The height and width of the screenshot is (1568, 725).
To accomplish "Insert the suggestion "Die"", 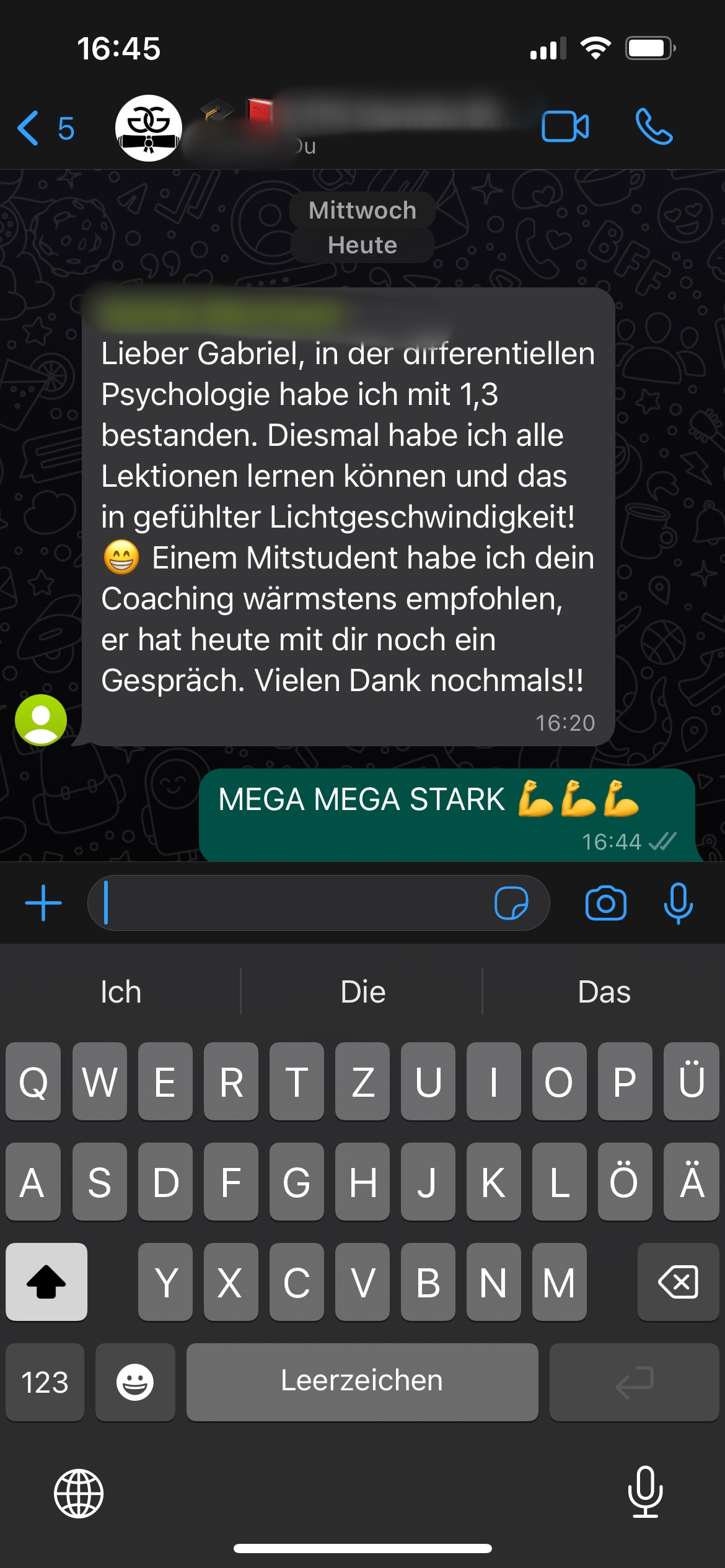I will [362, 992].
